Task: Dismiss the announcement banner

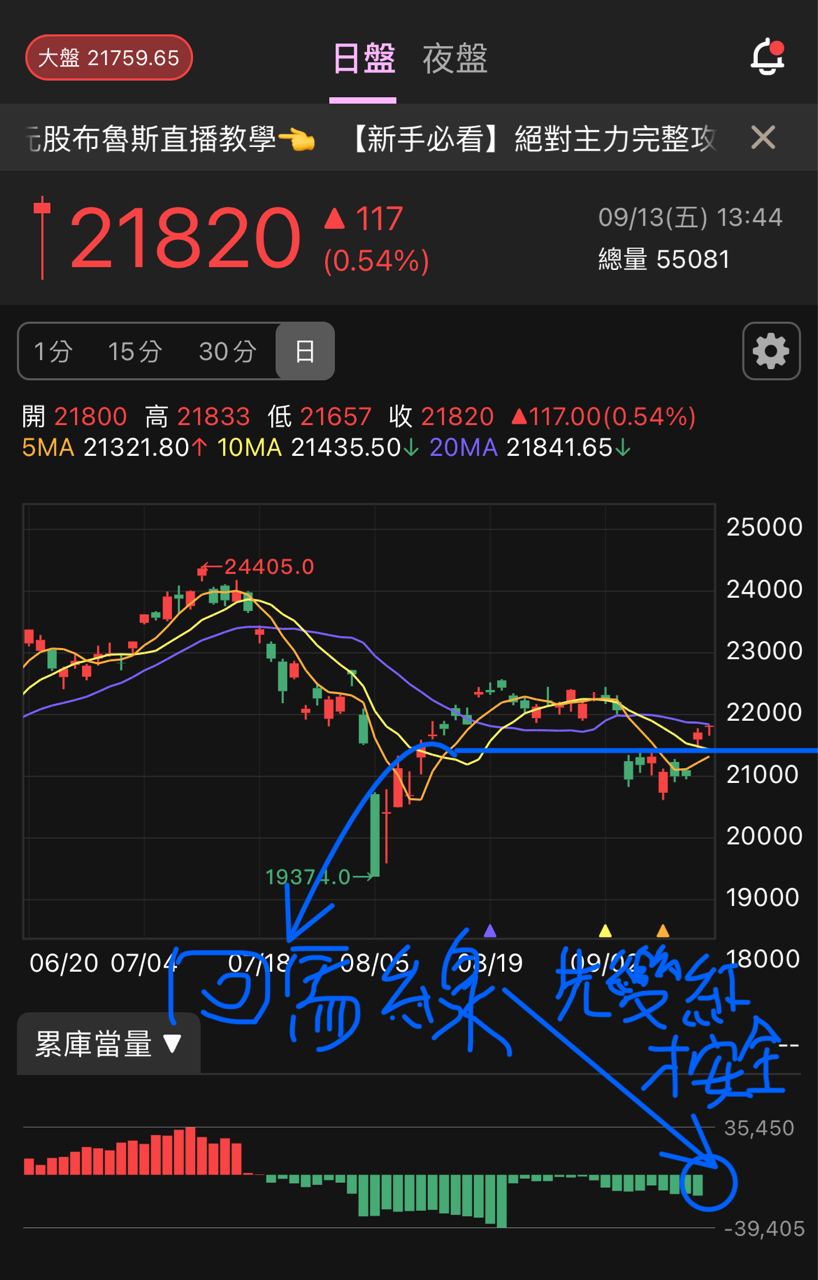Action: [763, 137]
